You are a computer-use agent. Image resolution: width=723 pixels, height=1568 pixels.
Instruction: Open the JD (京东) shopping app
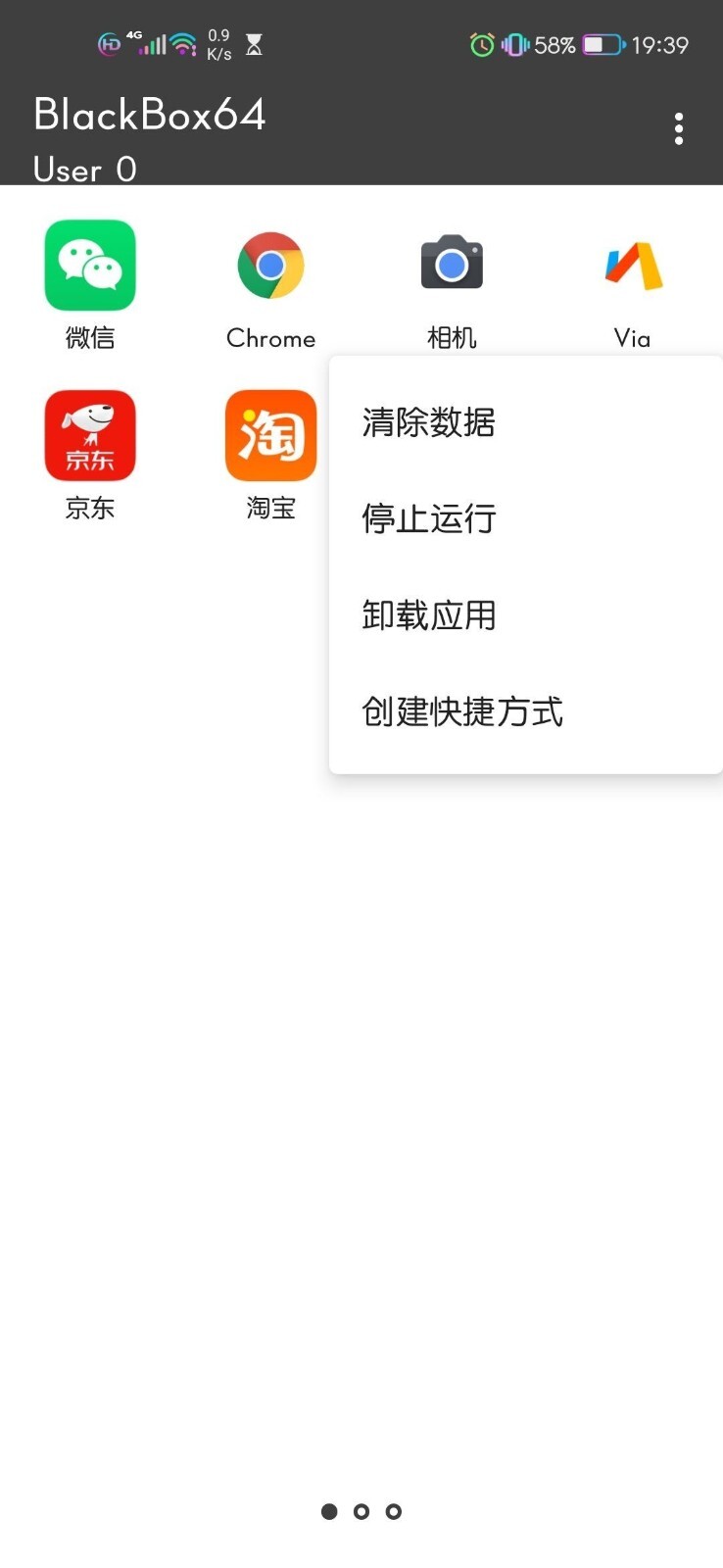click(89, 435)
